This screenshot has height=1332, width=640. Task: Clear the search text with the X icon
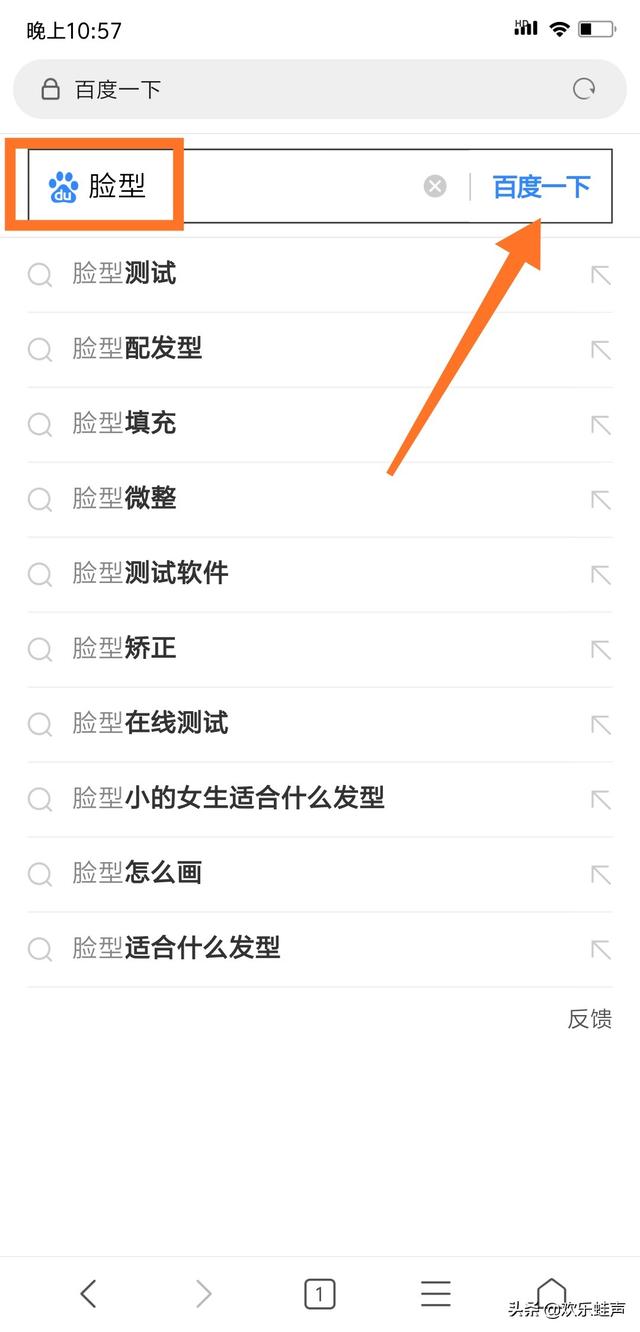tap(435, 186)
